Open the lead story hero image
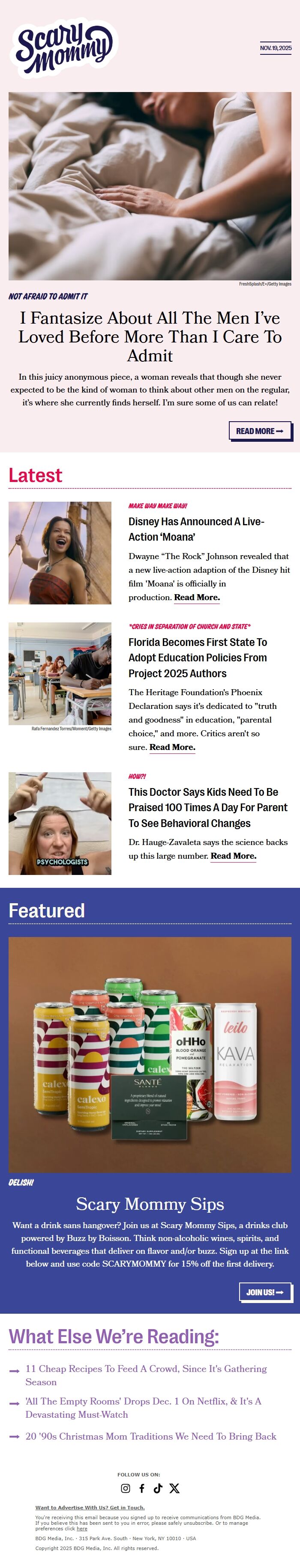Viewport: 300px width, 1568px height. tap(150, 186)
